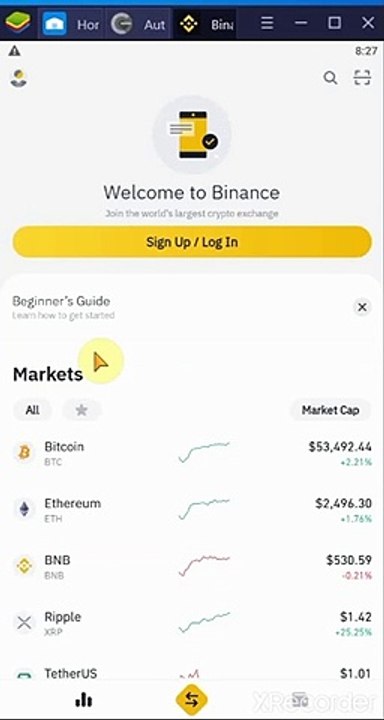Minimize the emulator window

301,23
